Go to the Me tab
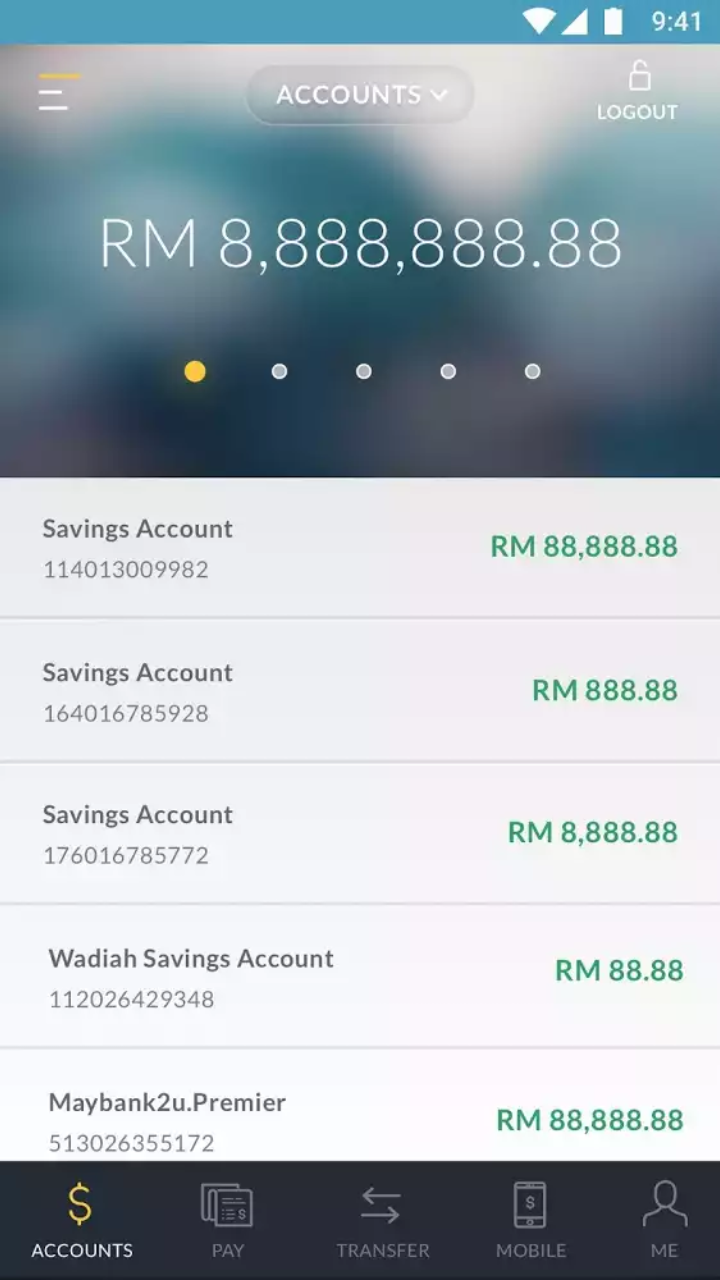This screenshot has height=1280, width=720. [664, 1220]
